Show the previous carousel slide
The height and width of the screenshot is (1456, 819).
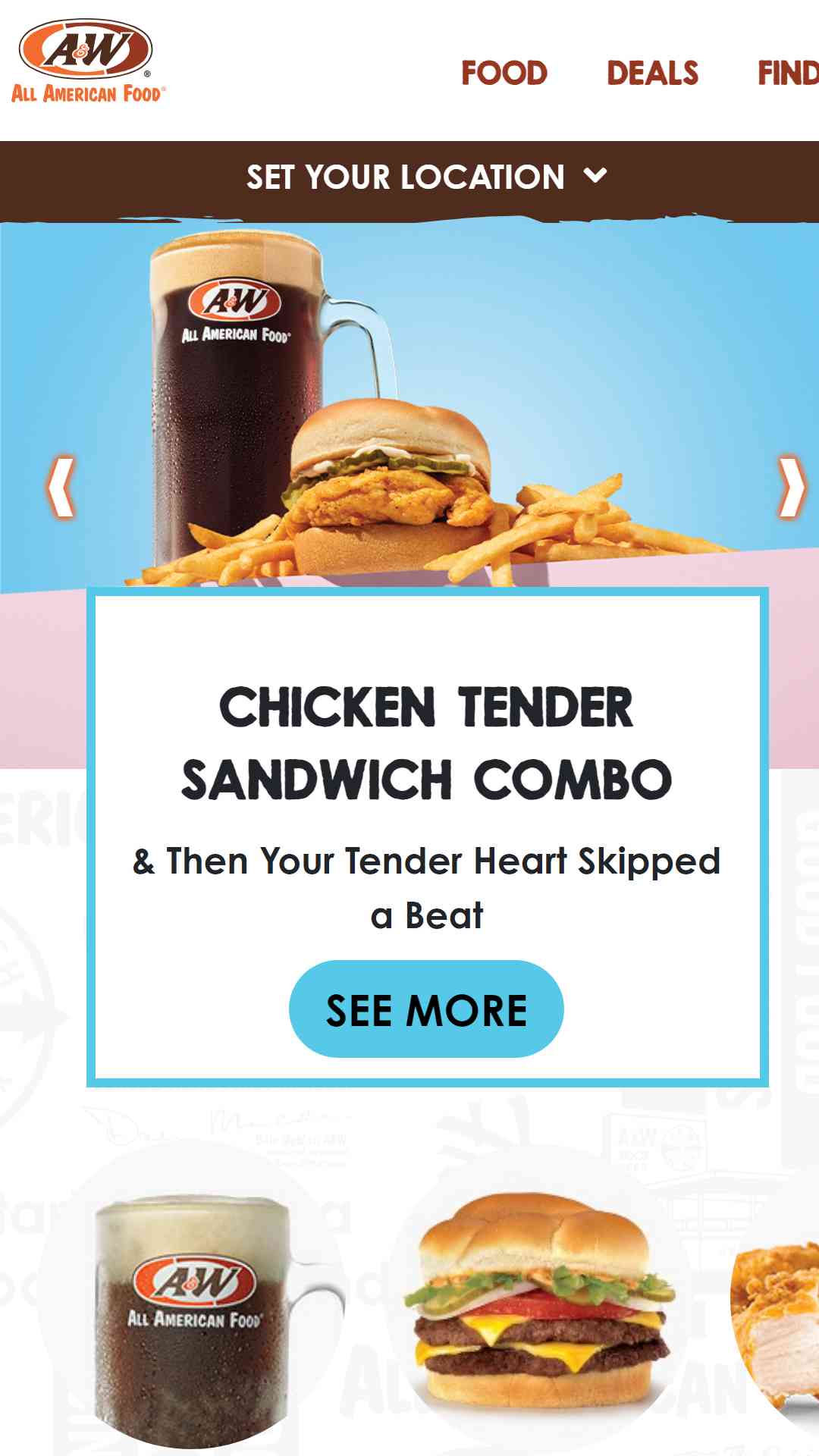(x=61, y=488)
